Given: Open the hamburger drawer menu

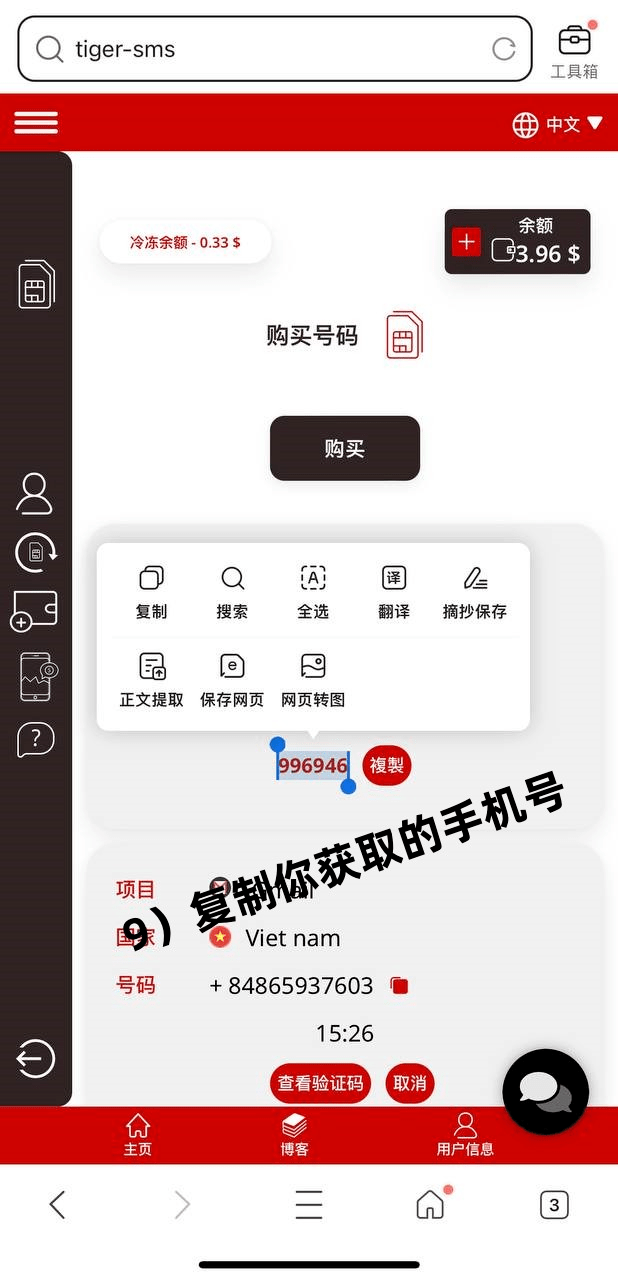Looking at the screenshot, I should pyautogui.click(x=36, y=123).
